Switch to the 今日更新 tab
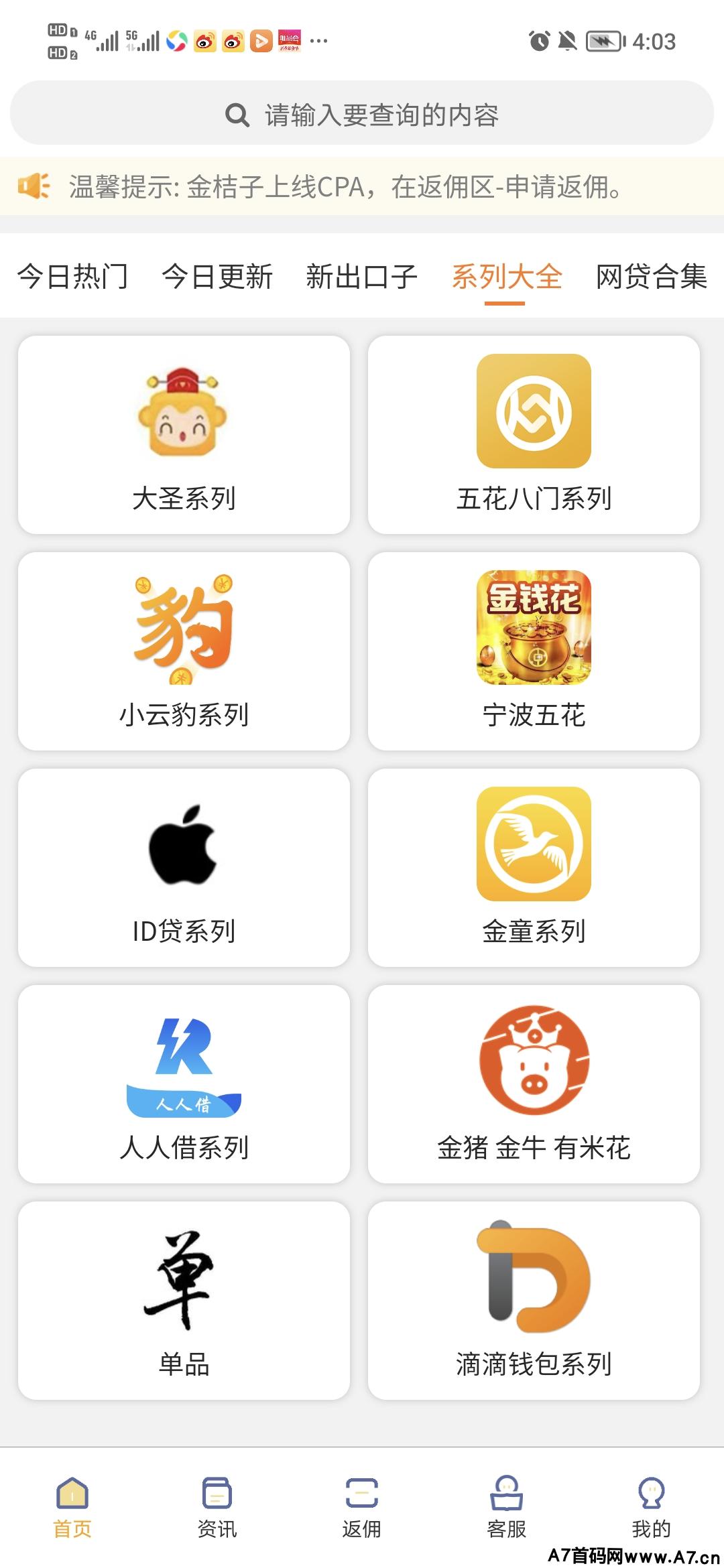724x1568 pixels. [x=217, y=276]
